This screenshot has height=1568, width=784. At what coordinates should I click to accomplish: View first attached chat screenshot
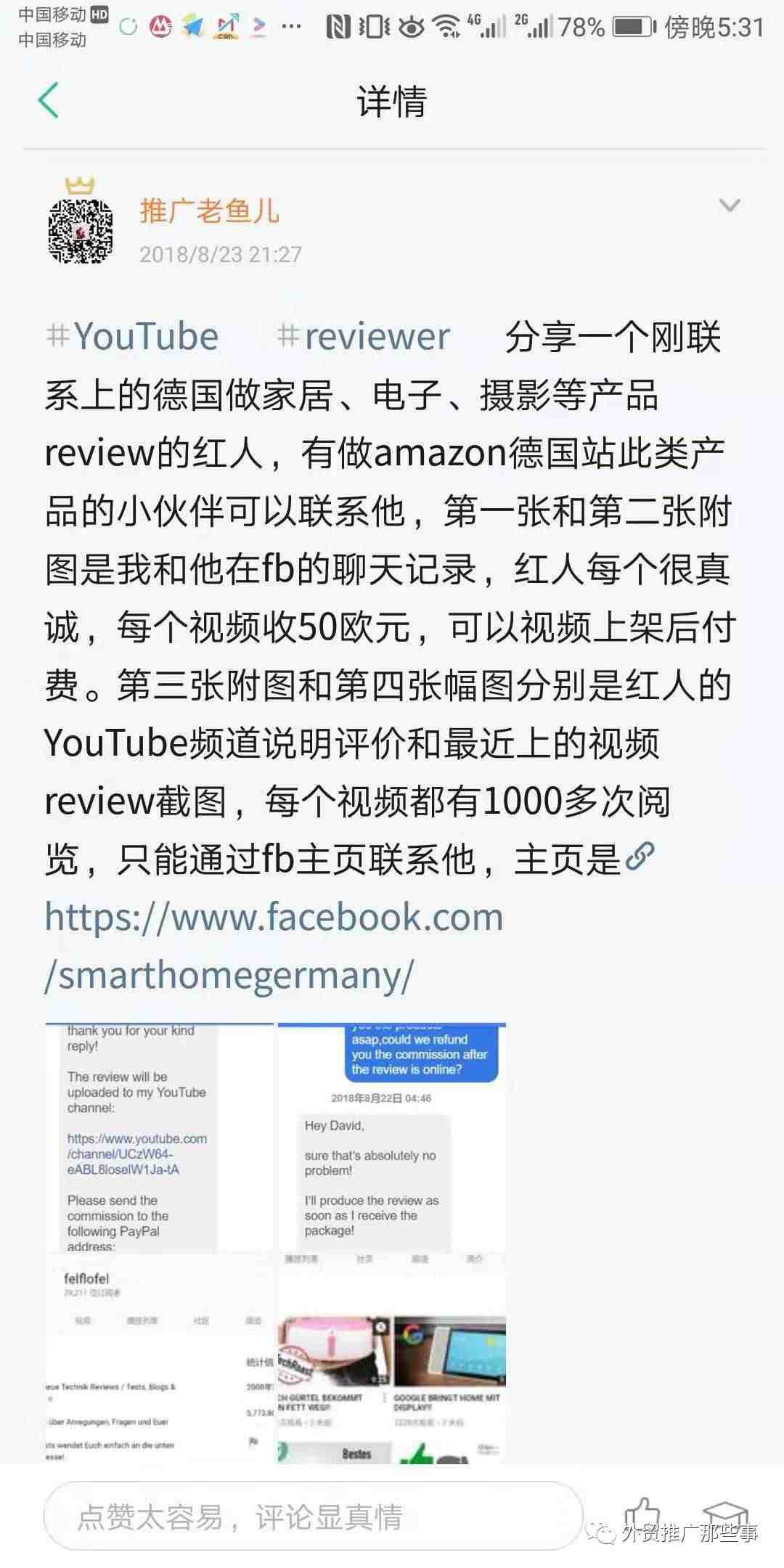pyautogui.click(x=159, y=1138)
